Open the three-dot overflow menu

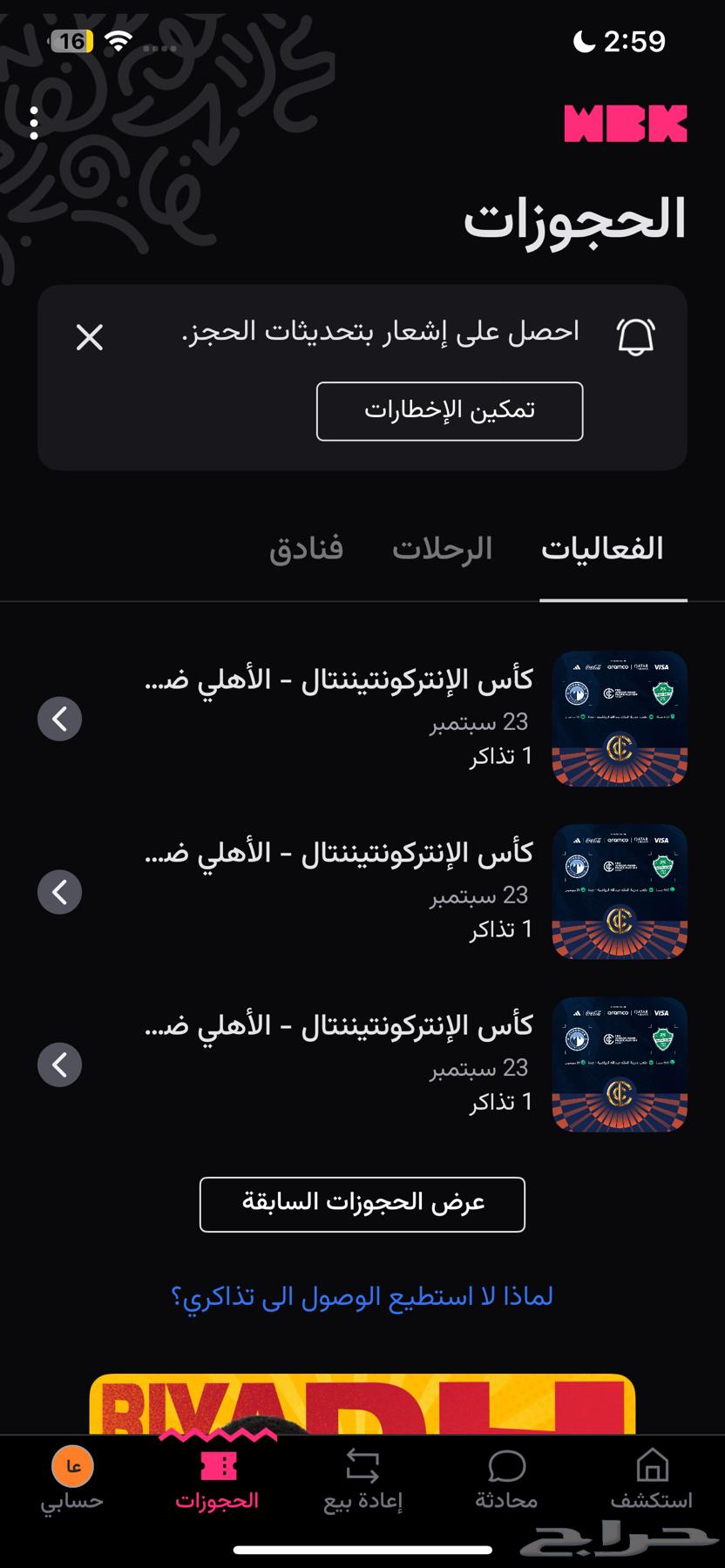[34, 124]
